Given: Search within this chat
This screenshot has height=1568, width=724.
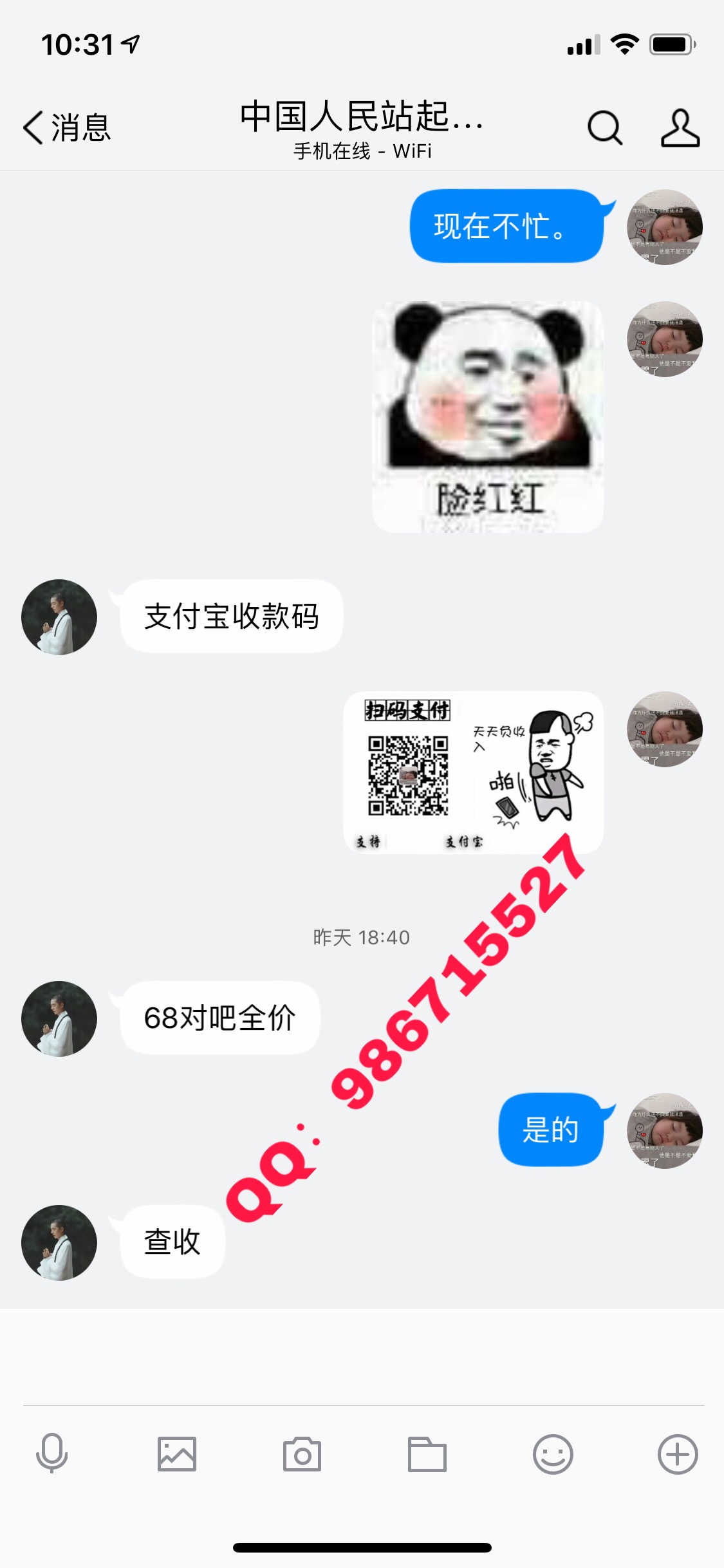Looking at the screenshot, I should click(604, 127).
